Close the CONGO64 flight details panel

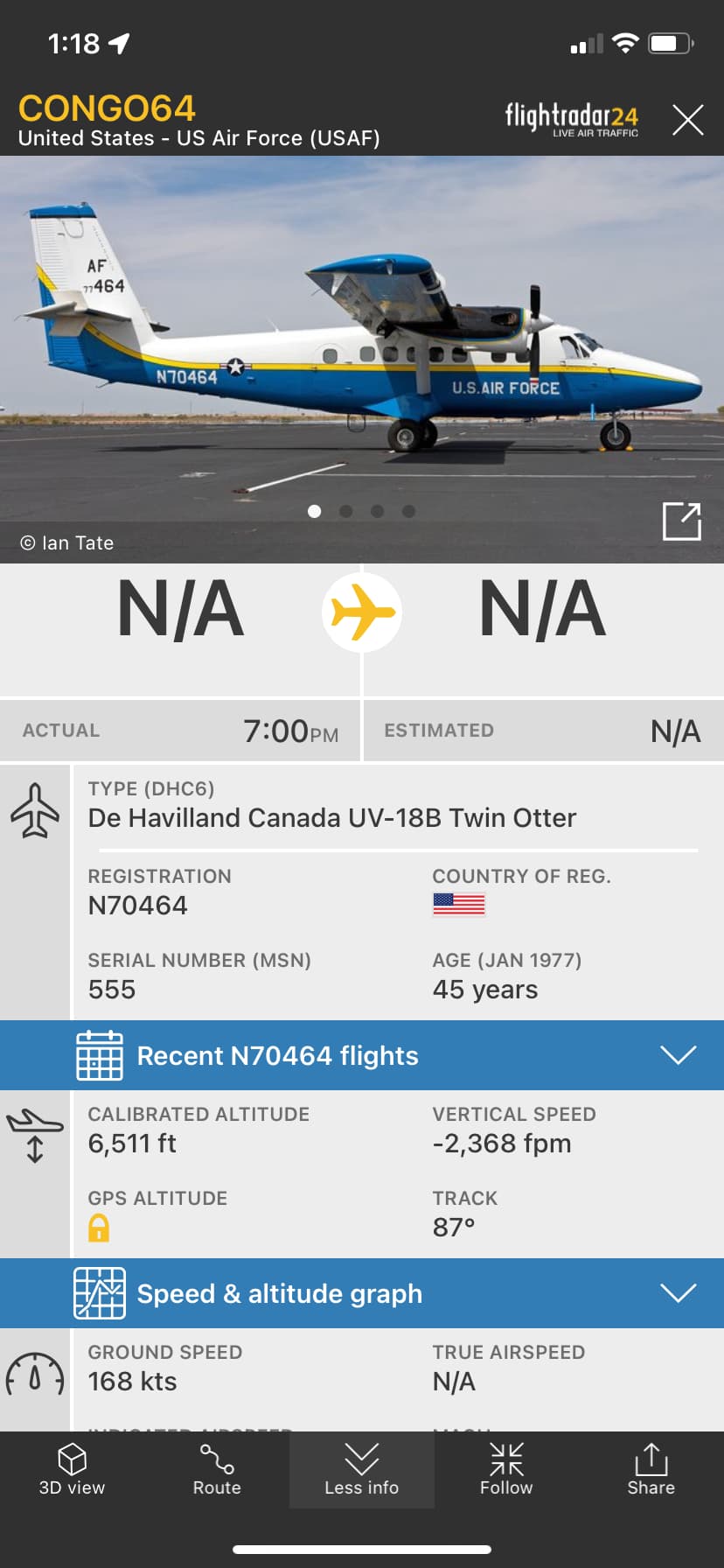[x=687, y=120]
